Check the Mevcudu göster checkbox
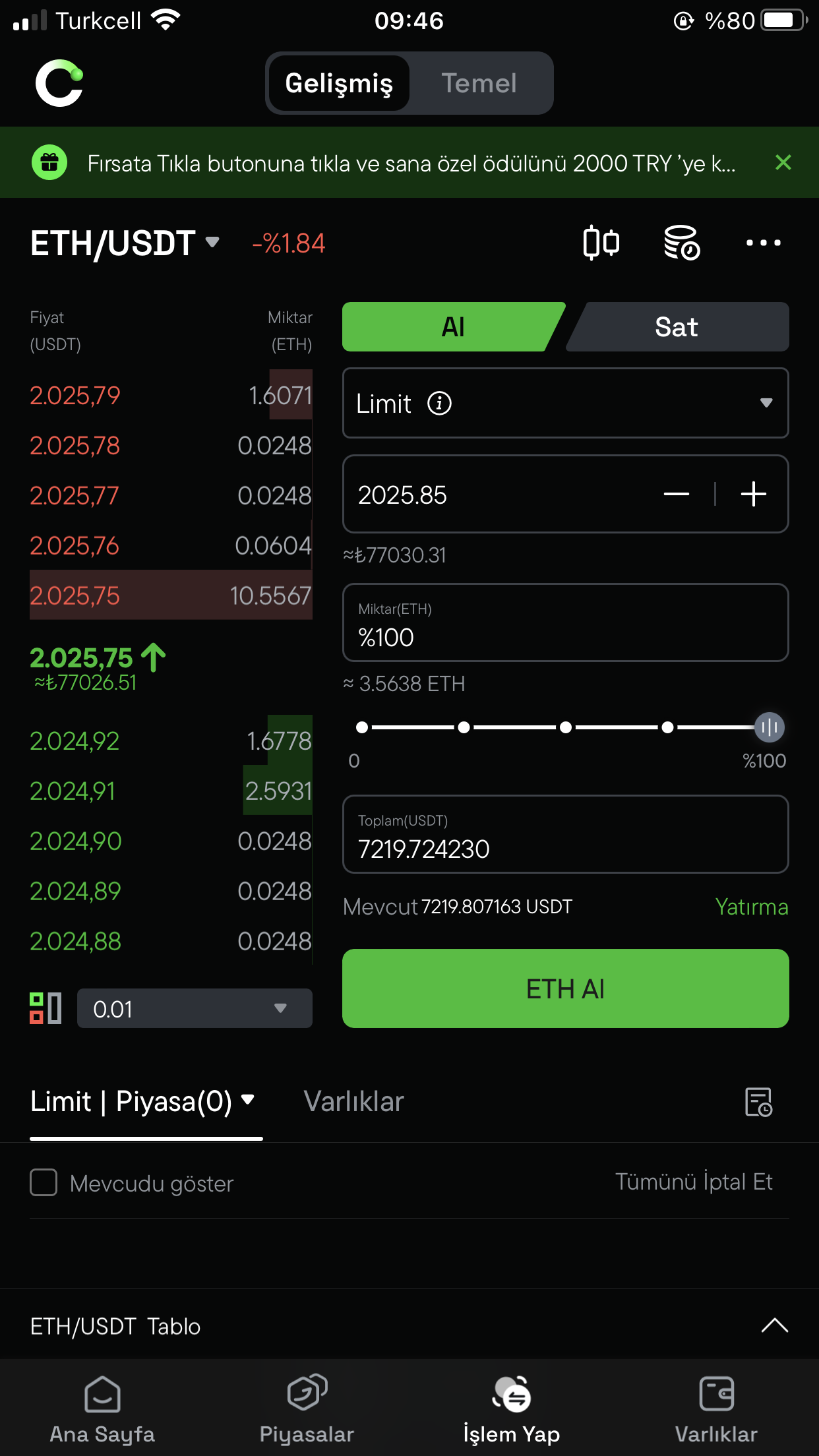This screenshot has width=819, height=1456. 44,1183
